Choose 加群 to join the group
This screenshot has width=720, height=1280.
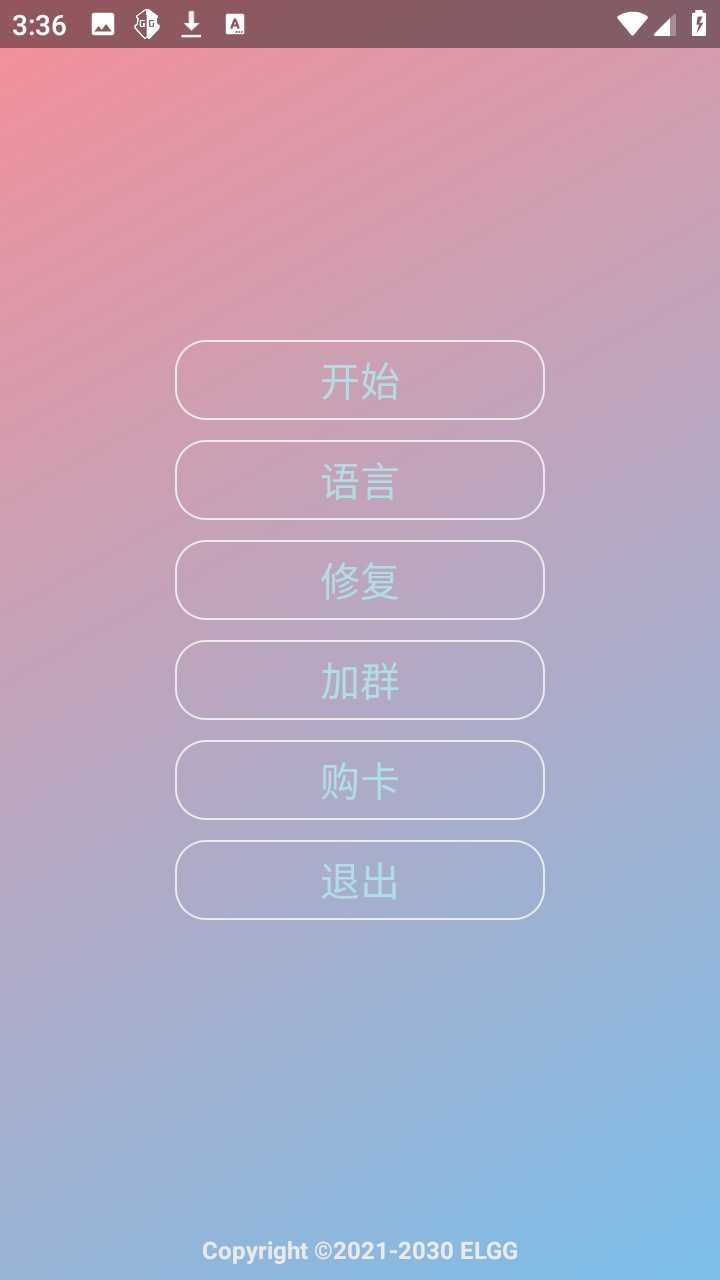point(360,680)
